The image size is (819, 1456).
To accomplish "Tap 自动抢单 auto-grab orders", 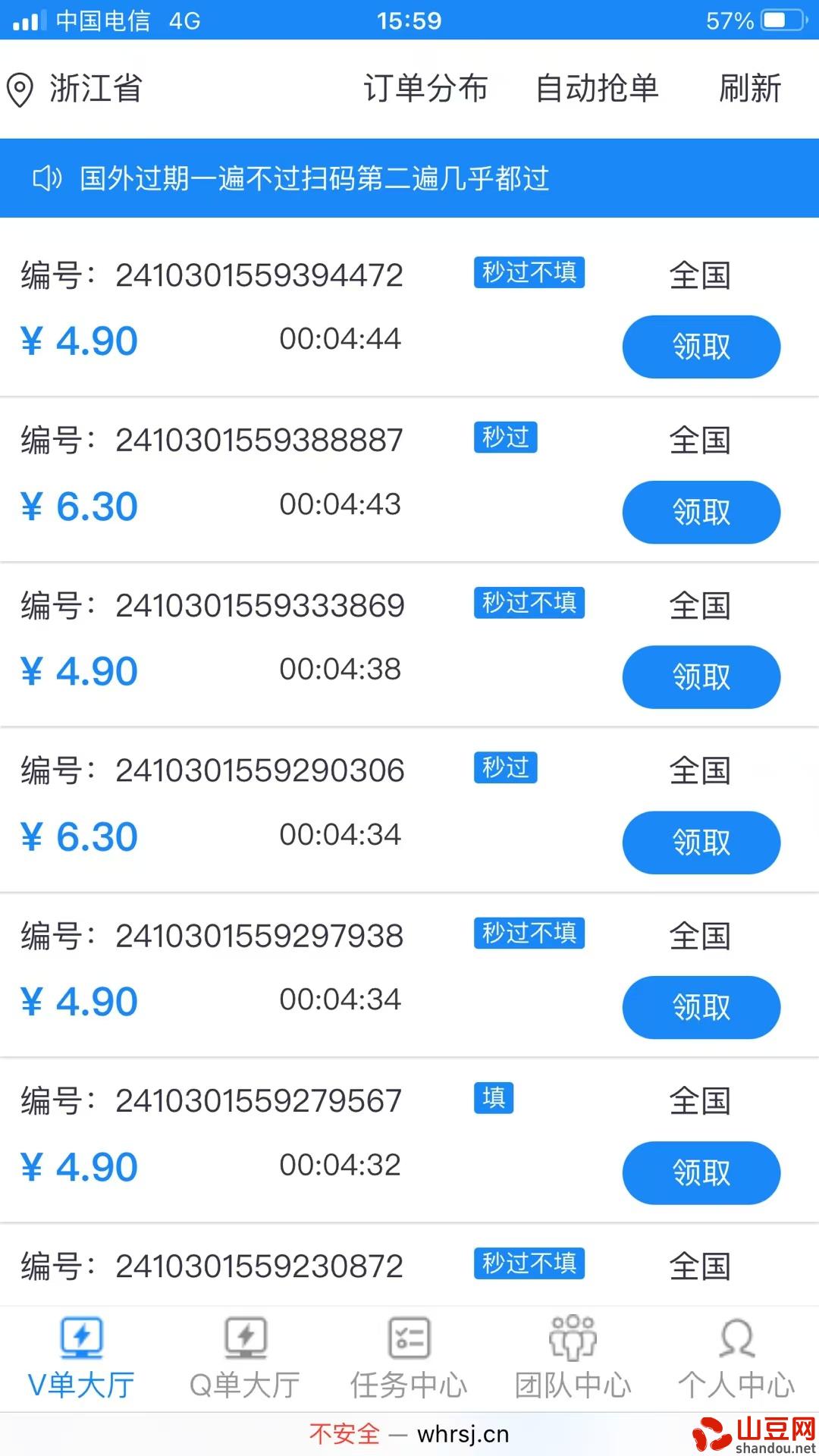I will click(x=598, y=89).
